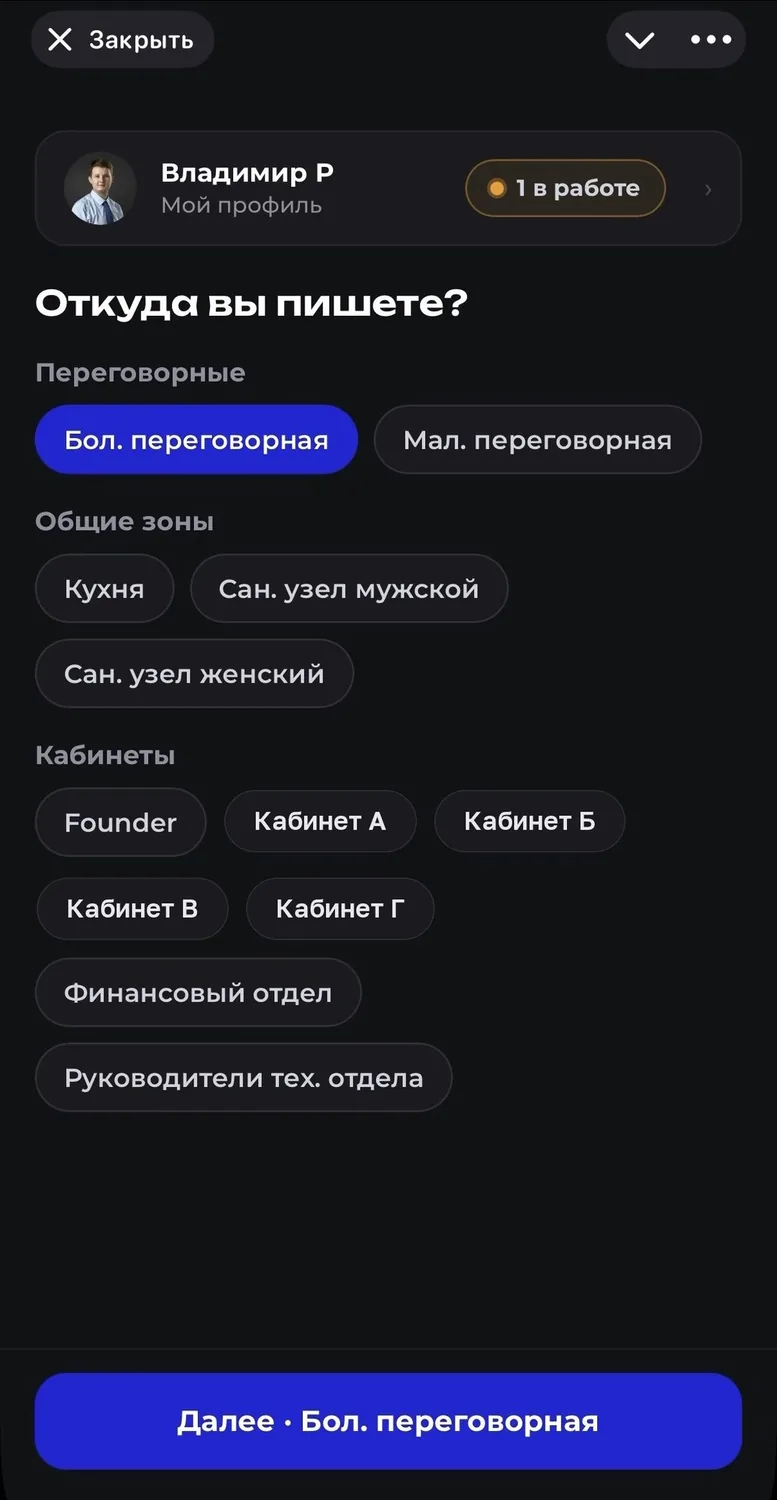The height and width of the screenshot is (1500, 777).
Task: Choose the Кабинет Г chip
Action: coord(340,909)
